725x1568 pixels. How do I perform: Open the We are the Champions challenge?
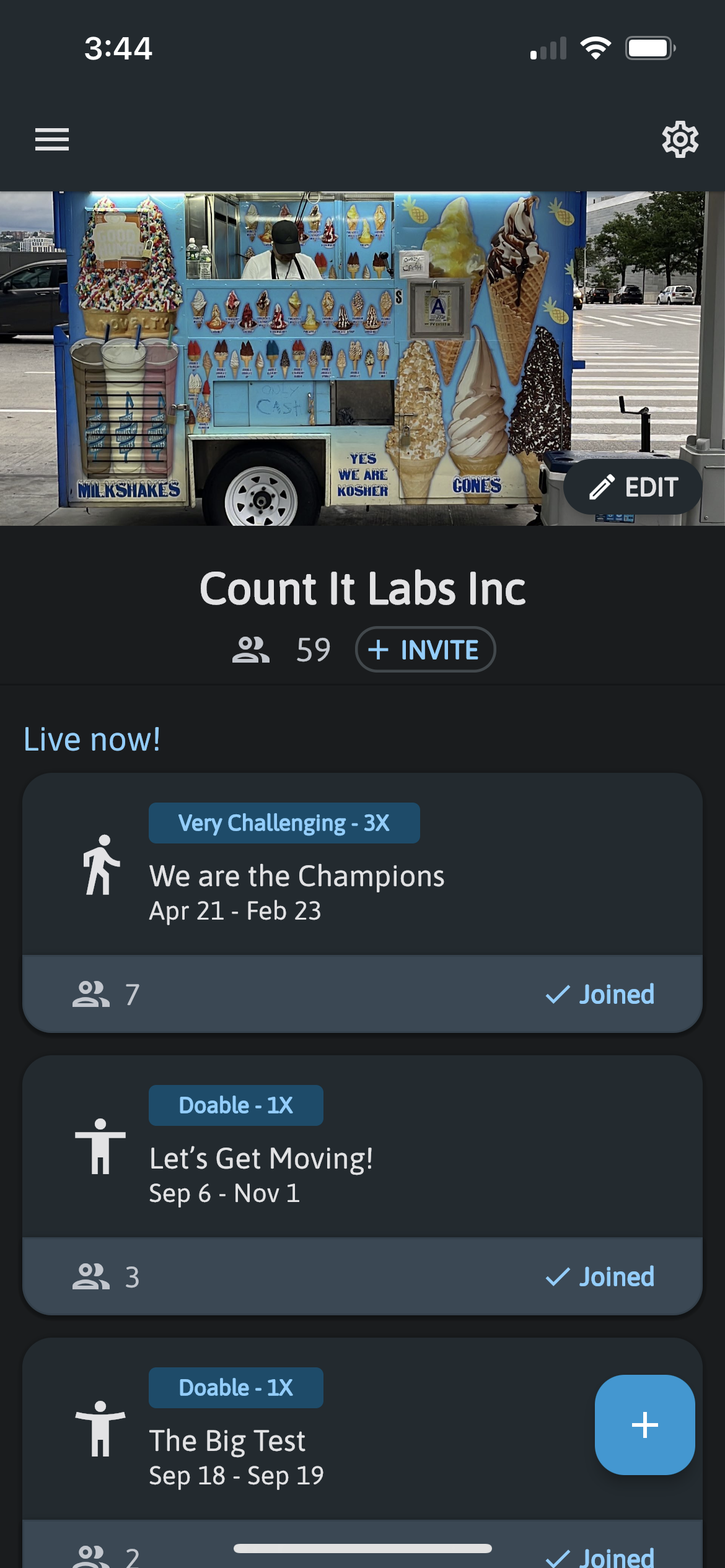click(297, 876)
